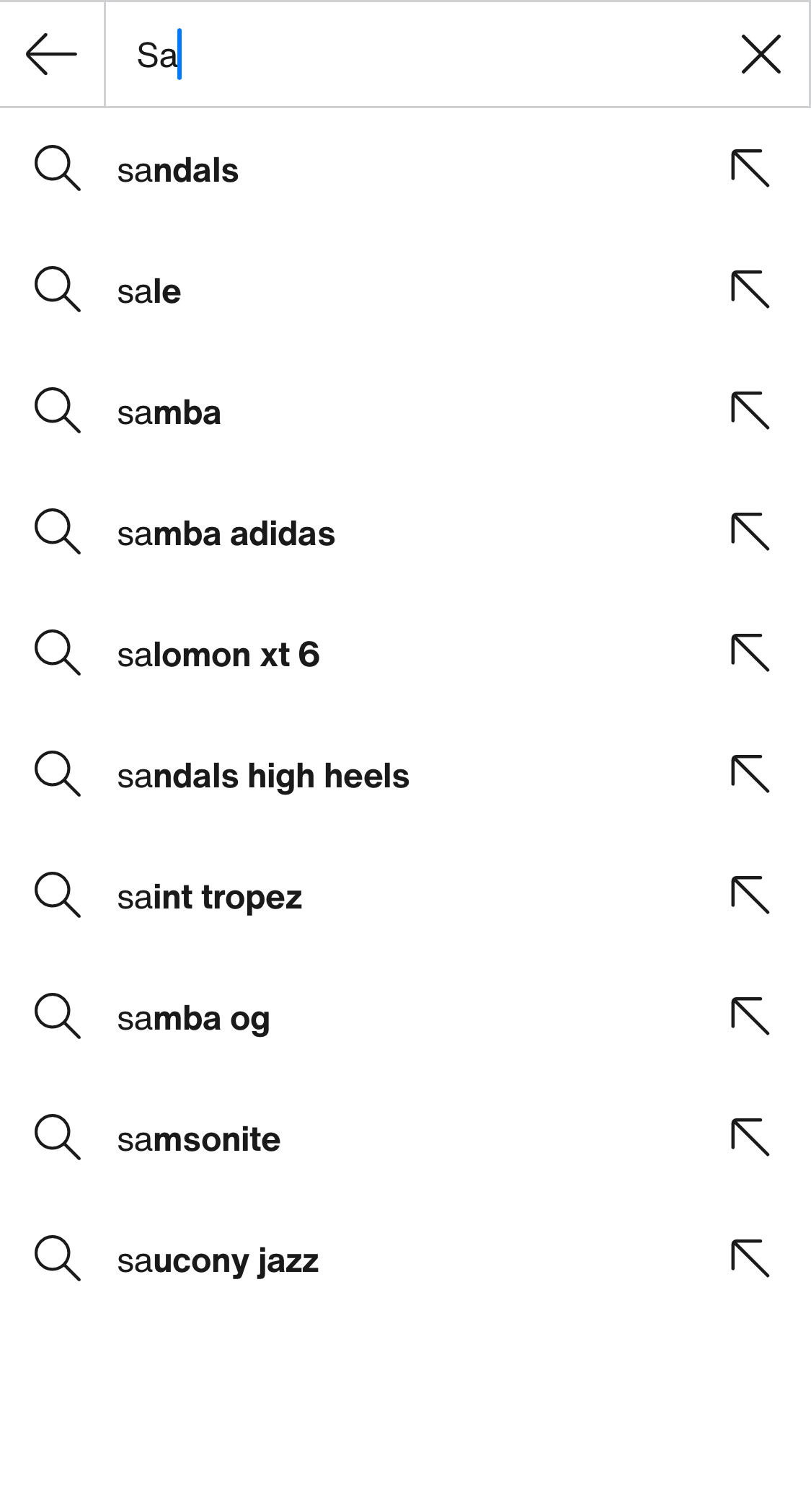Tap the arrow icon beside 'samsonite'
Viewport: 811px width, 1512px height.
(x=750, y=1138)
